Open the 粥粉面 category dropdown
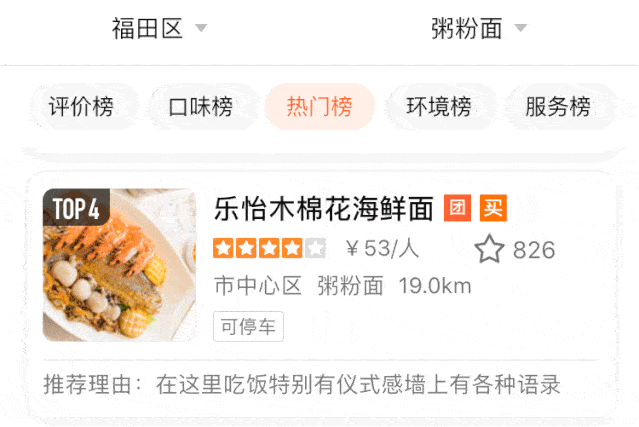Image resolution: width=639 pixels, height=427 pixels. tap(478, 28)
